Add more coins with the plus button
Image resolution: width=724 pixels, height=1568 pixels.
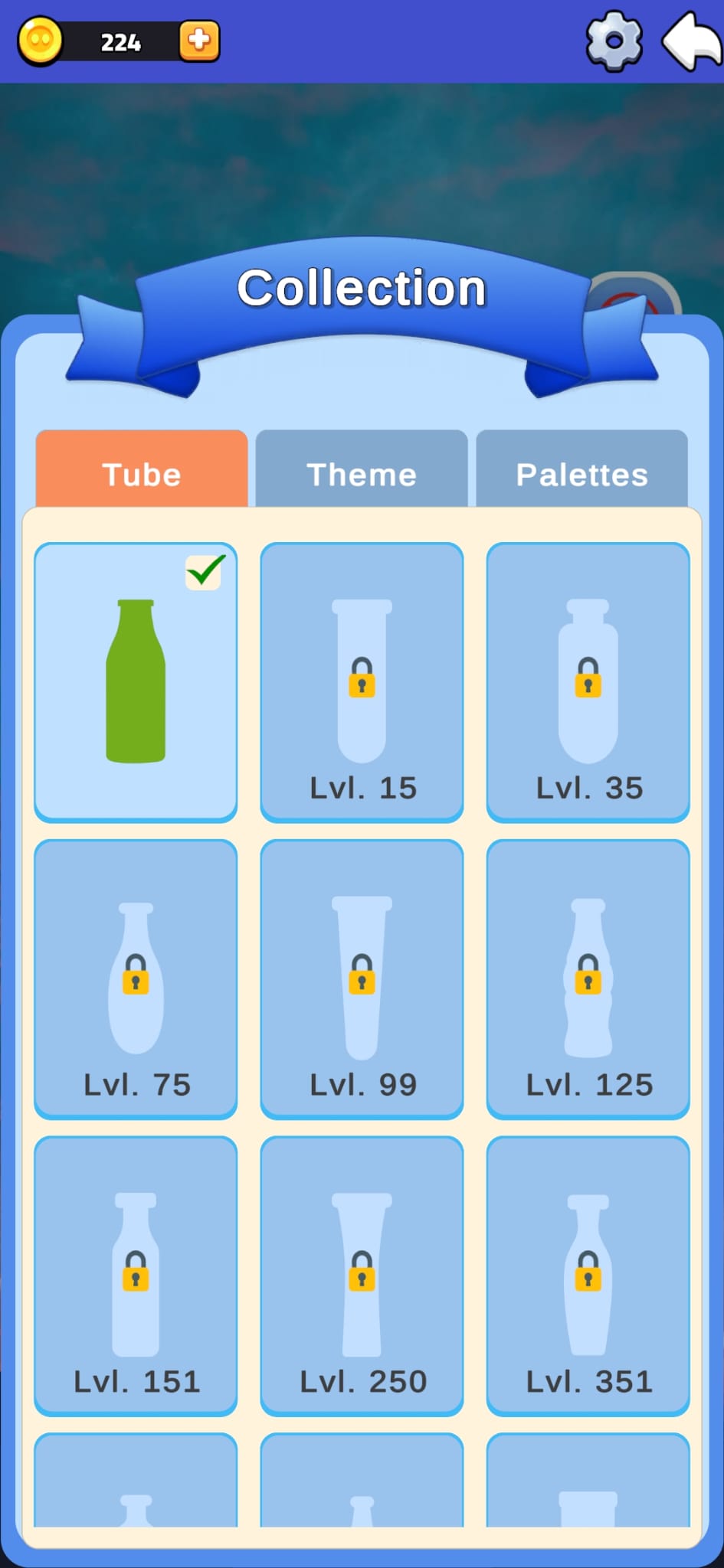[199, 41]
